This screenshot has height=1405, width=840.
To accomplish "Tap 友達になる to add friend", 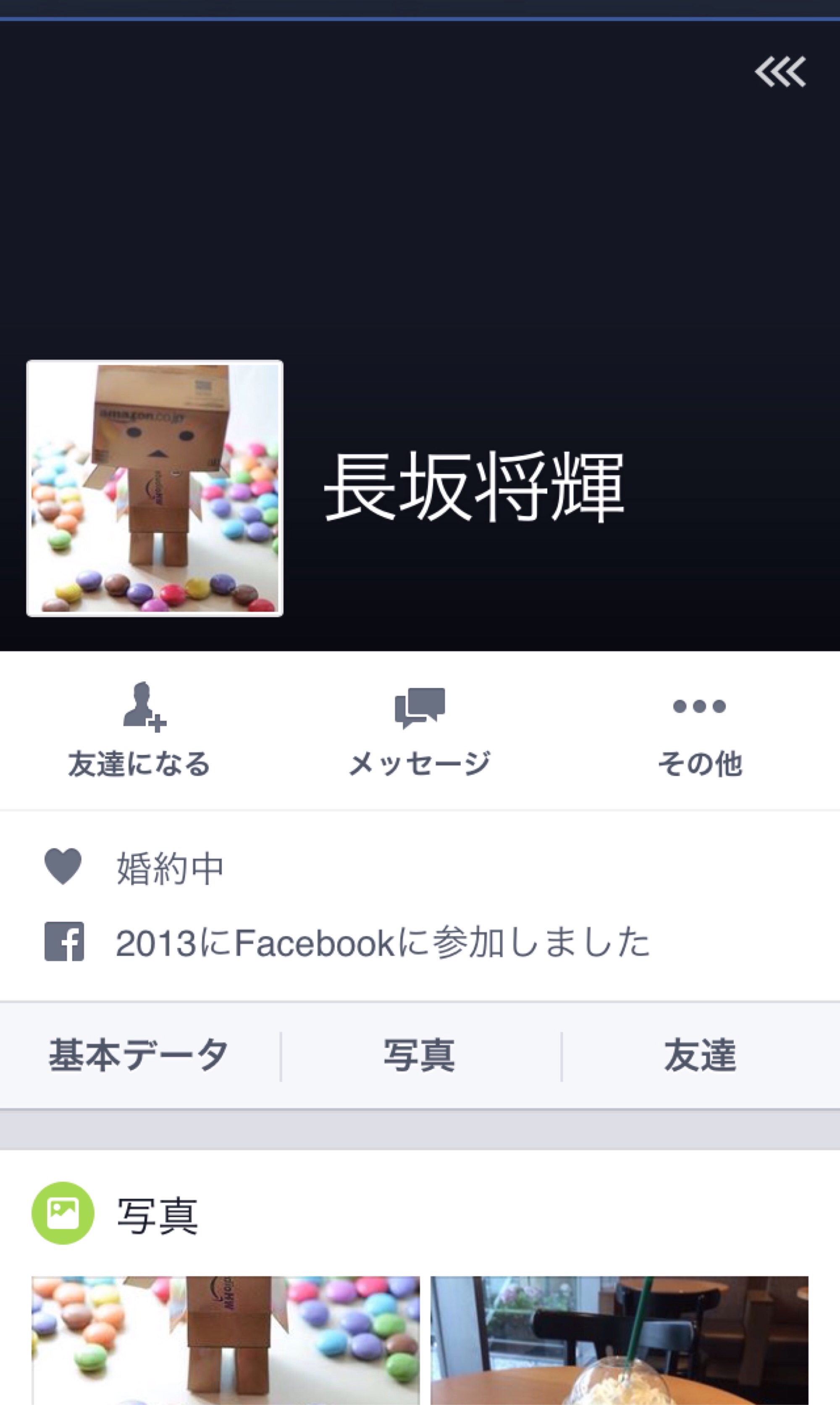I will point(139,730).
